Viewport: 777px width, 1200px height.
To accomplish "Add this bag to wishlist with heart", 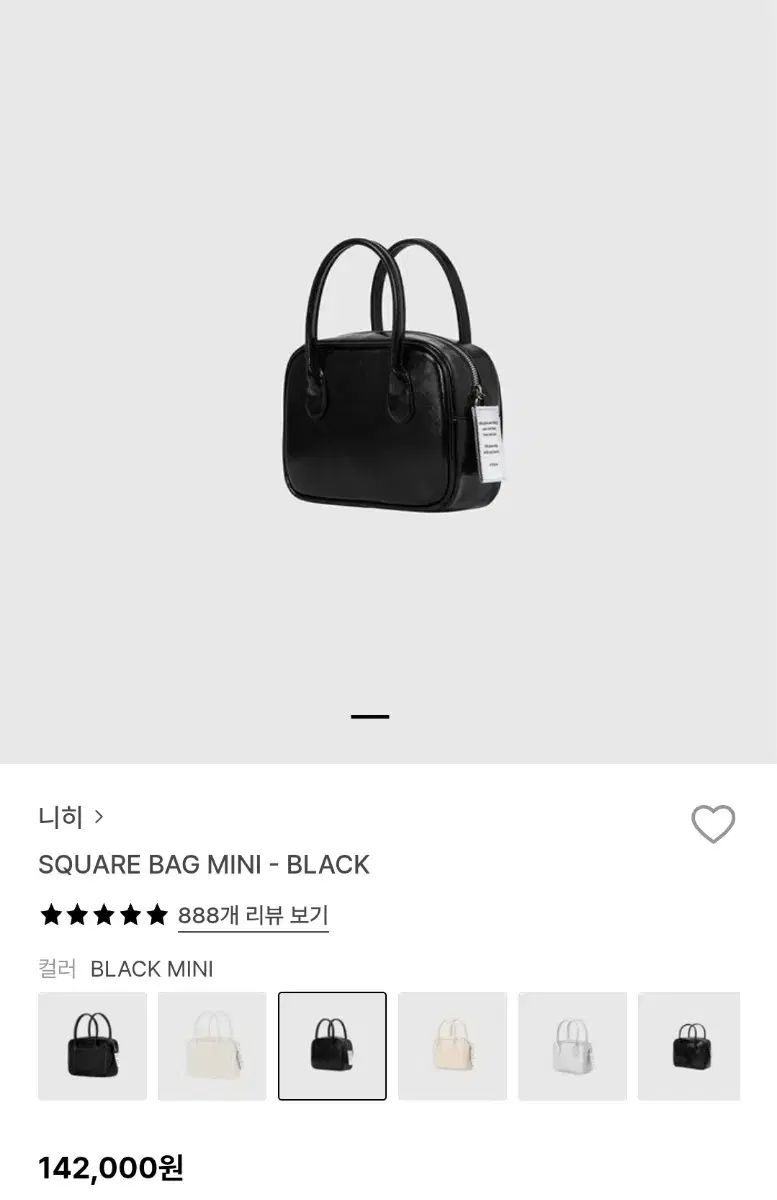I will pos(713,824).
